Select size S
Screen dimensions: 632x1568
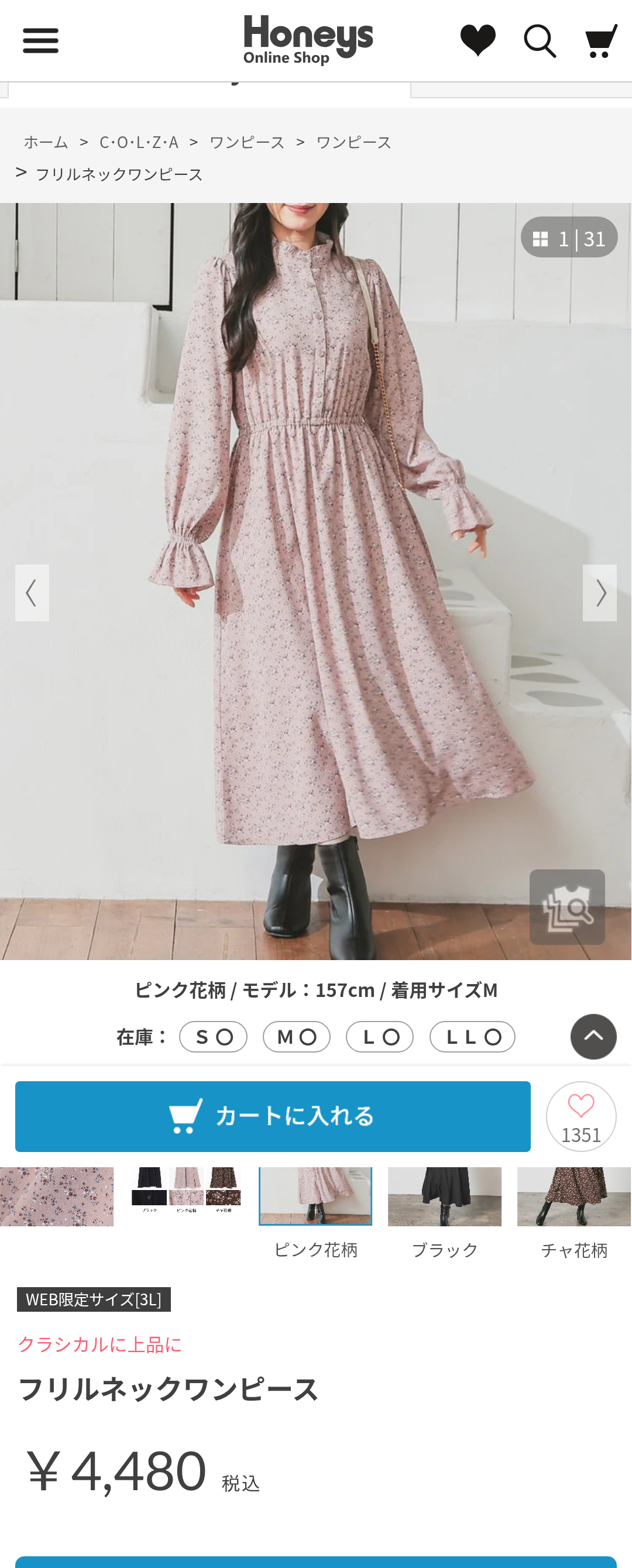pos(213,1037)
